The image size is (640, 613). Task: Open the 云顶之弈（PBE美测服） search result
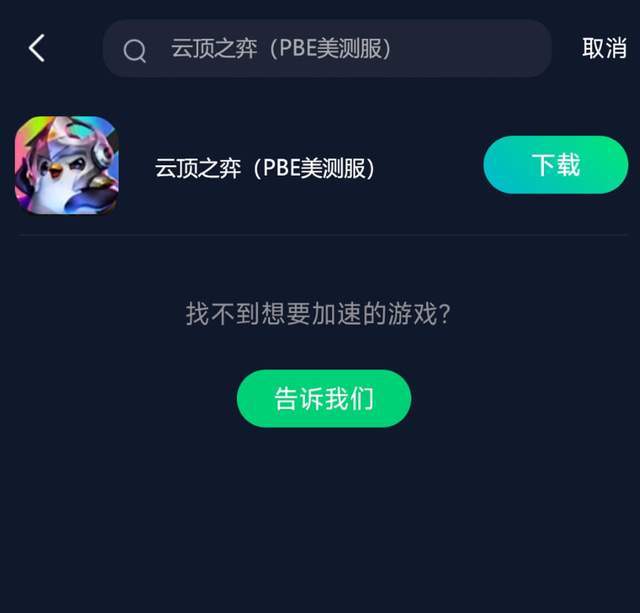pos(265,168)
